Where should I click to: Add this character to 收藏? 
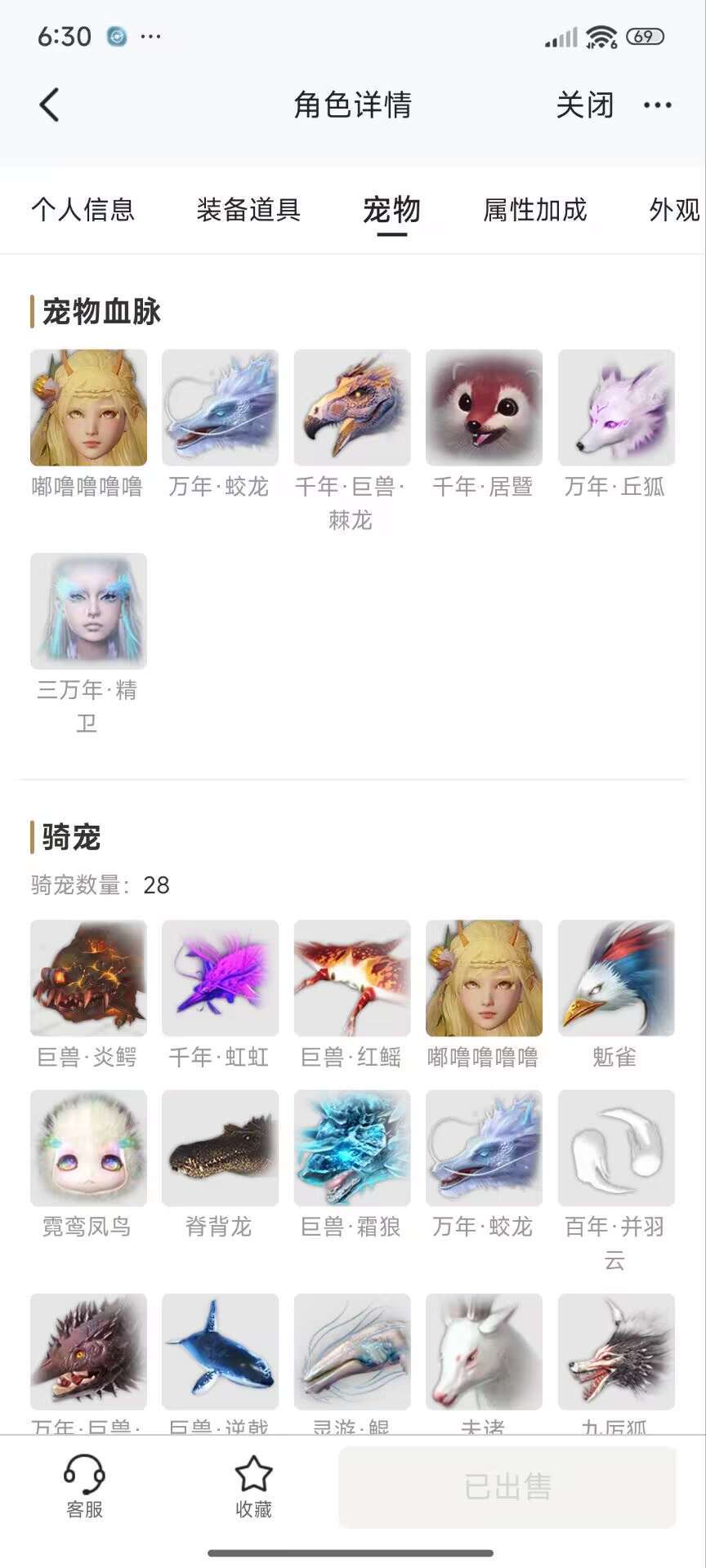[253, 1486]
